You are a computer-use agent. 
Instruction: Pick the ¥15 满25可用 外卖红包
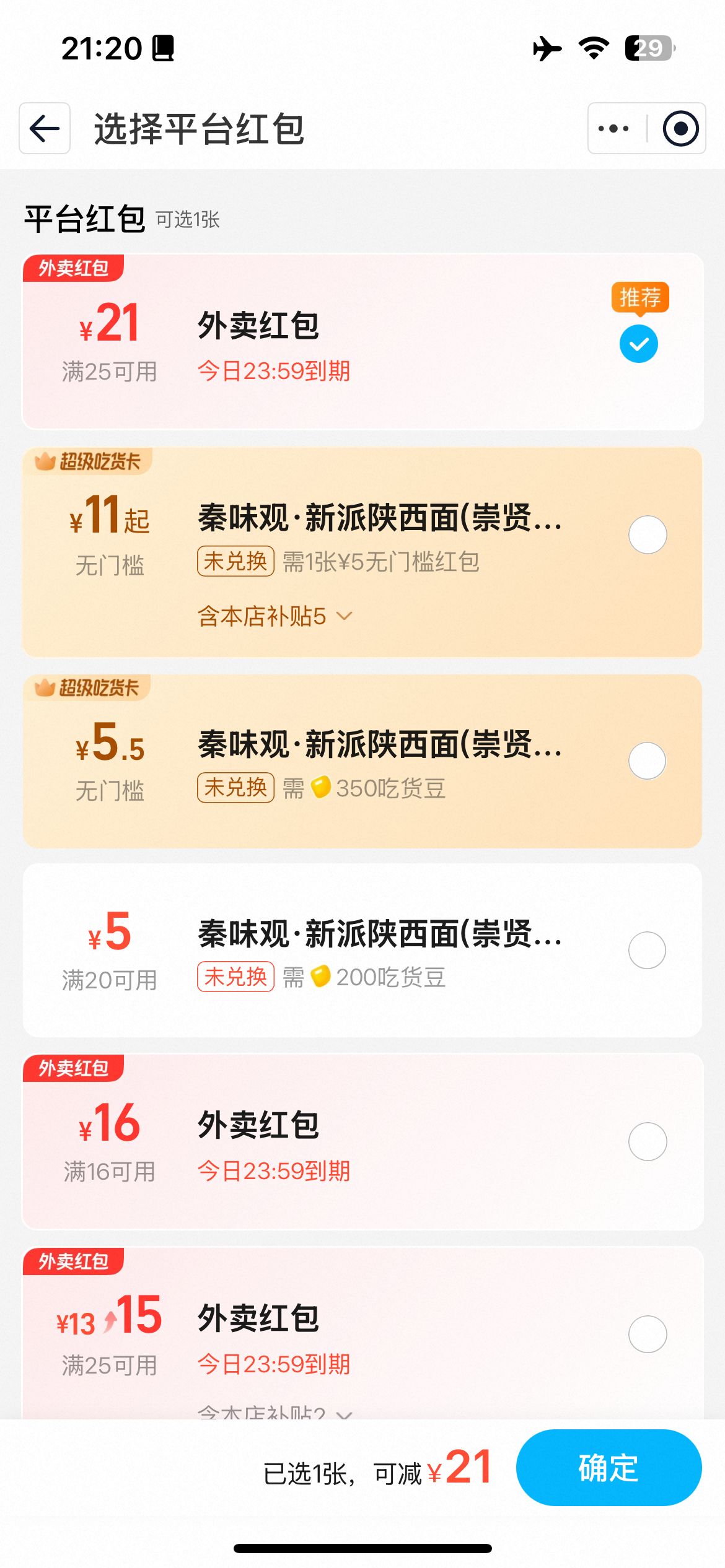click(648, 1334)
